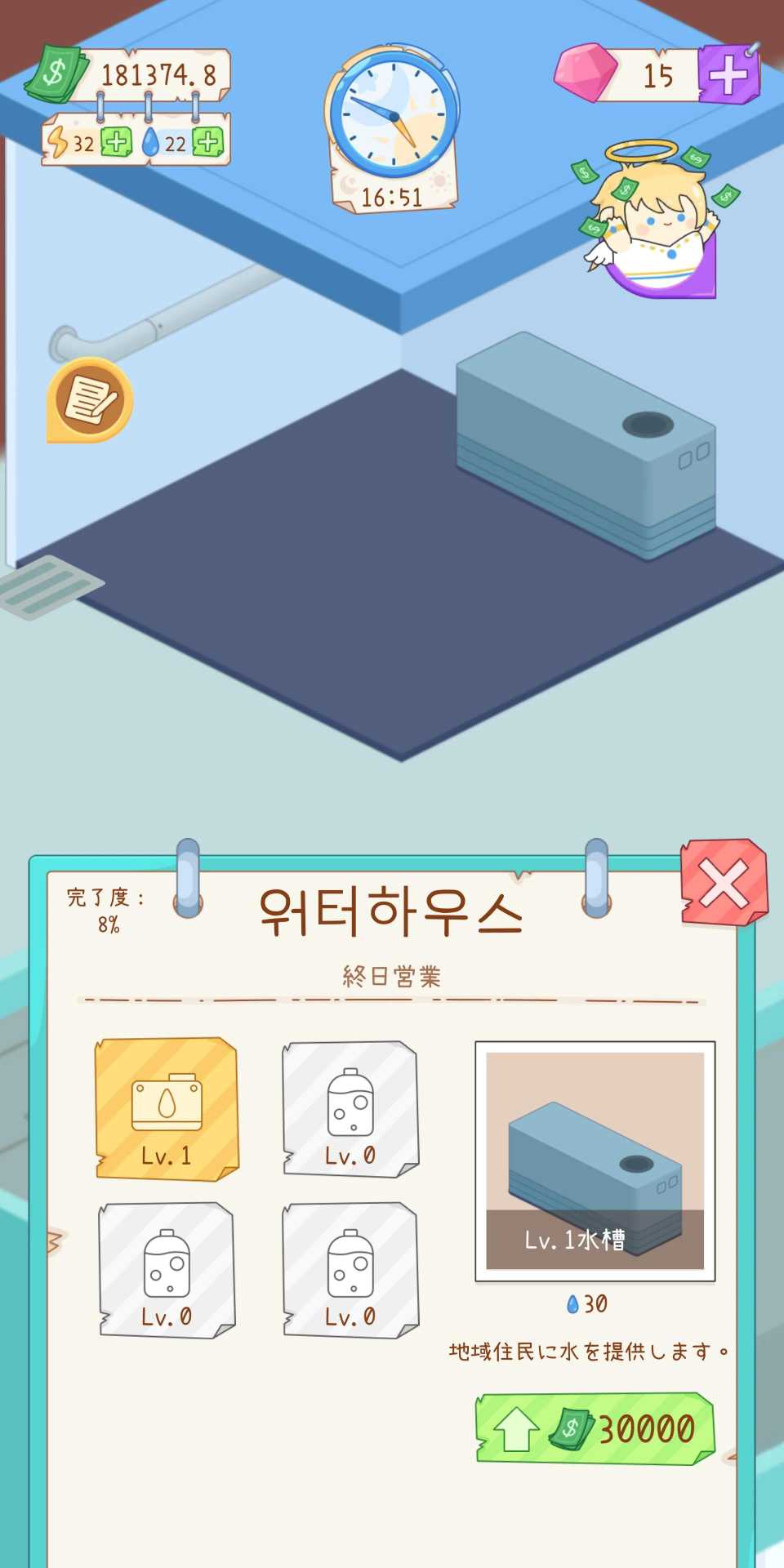Add more energy with the lightning plus button

pyautogui.click(x=116, y=143)
